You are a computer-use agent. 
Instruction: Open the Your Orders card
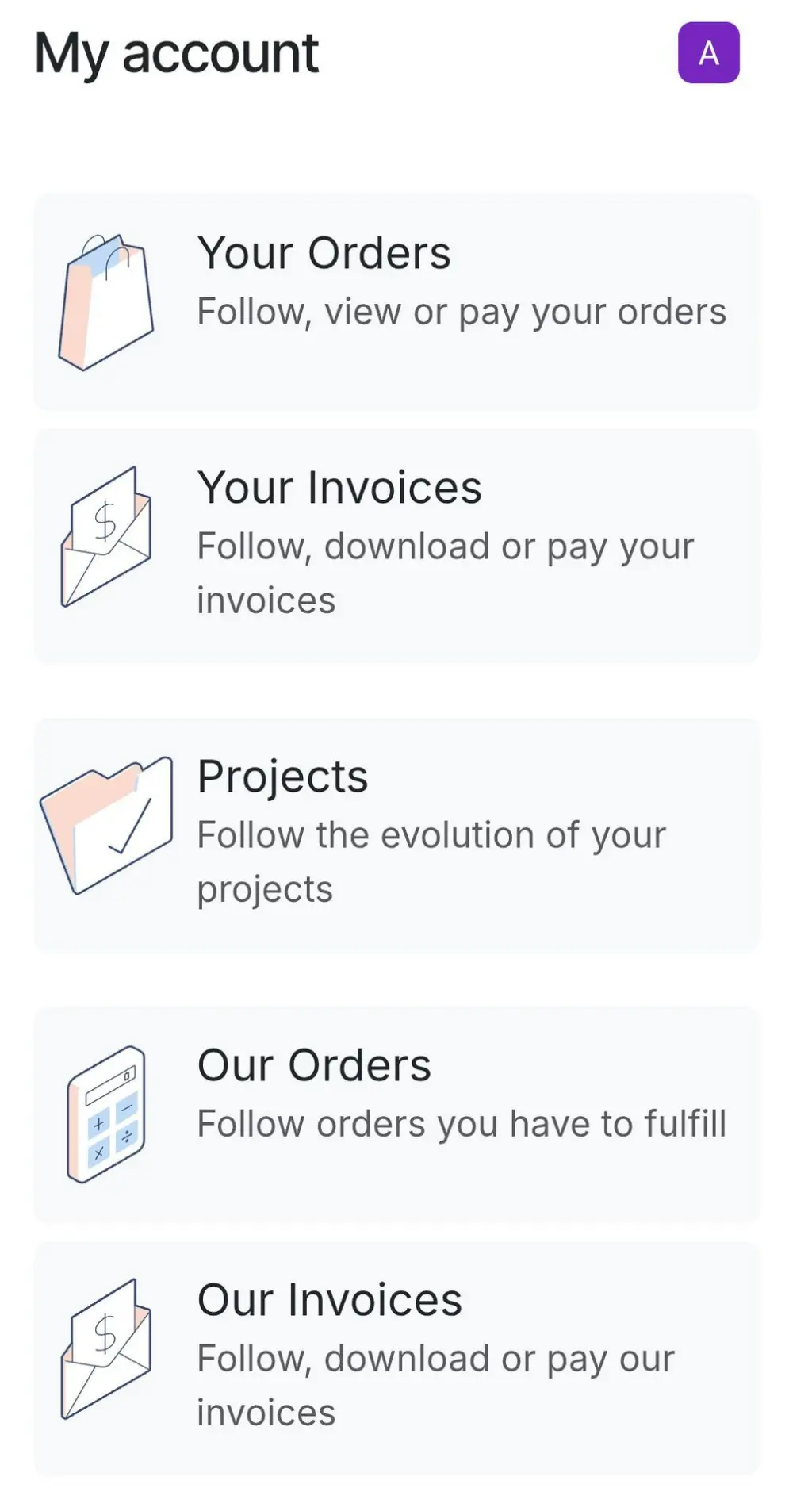coord(396,301)
